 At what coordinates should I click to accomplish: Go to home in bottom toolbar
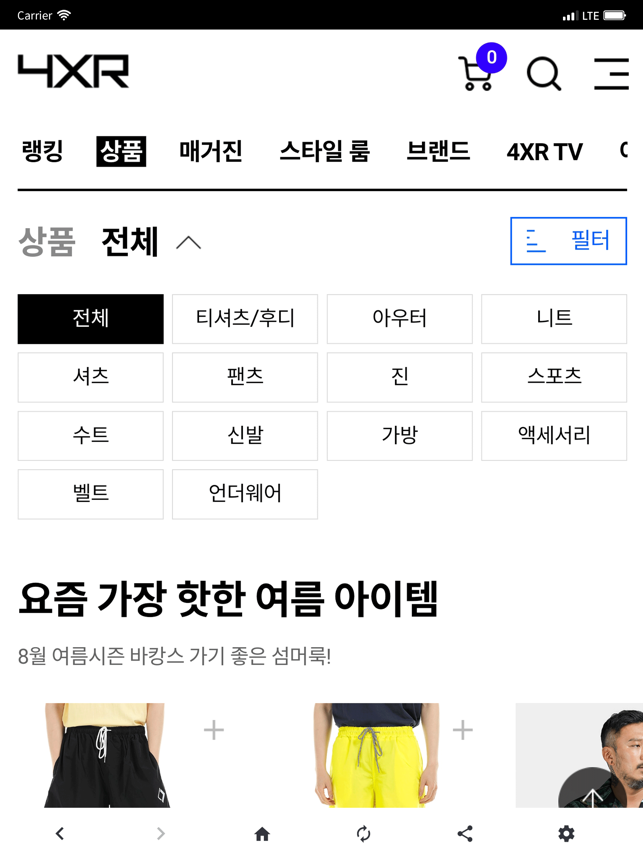point(262,833)
